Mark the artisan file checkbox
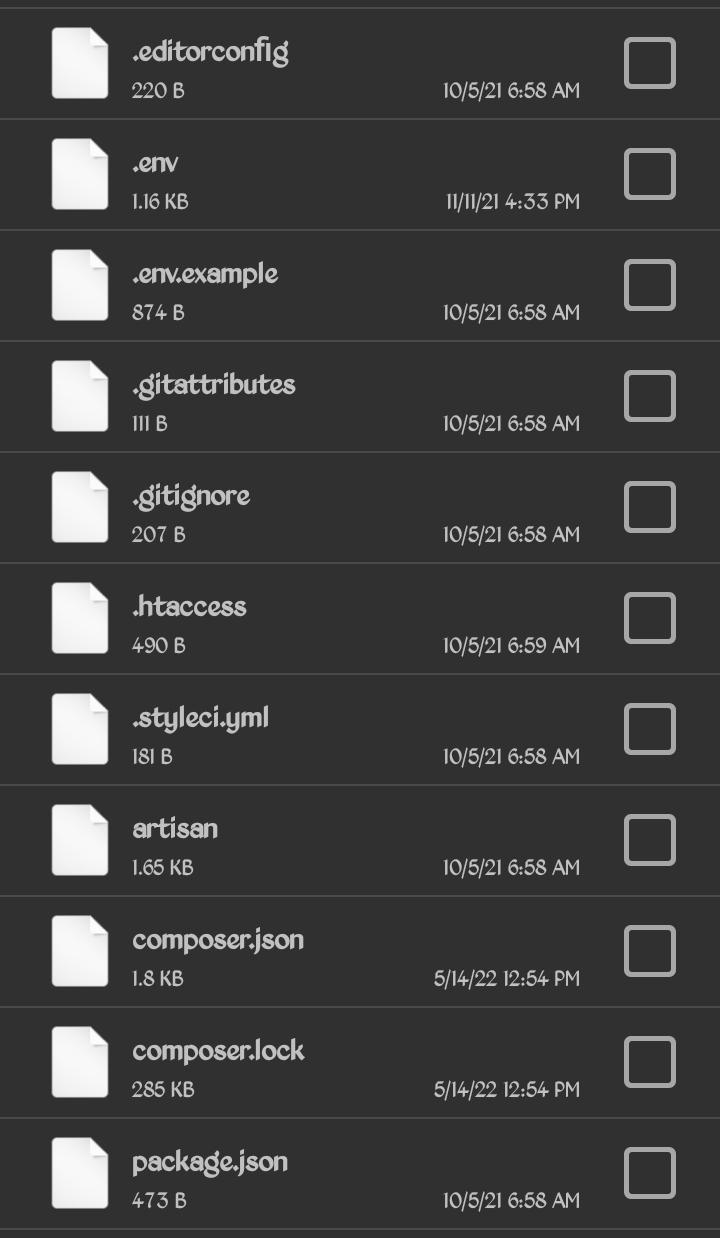The width and height of the screenshot is (720, 1238). [650, 840]
